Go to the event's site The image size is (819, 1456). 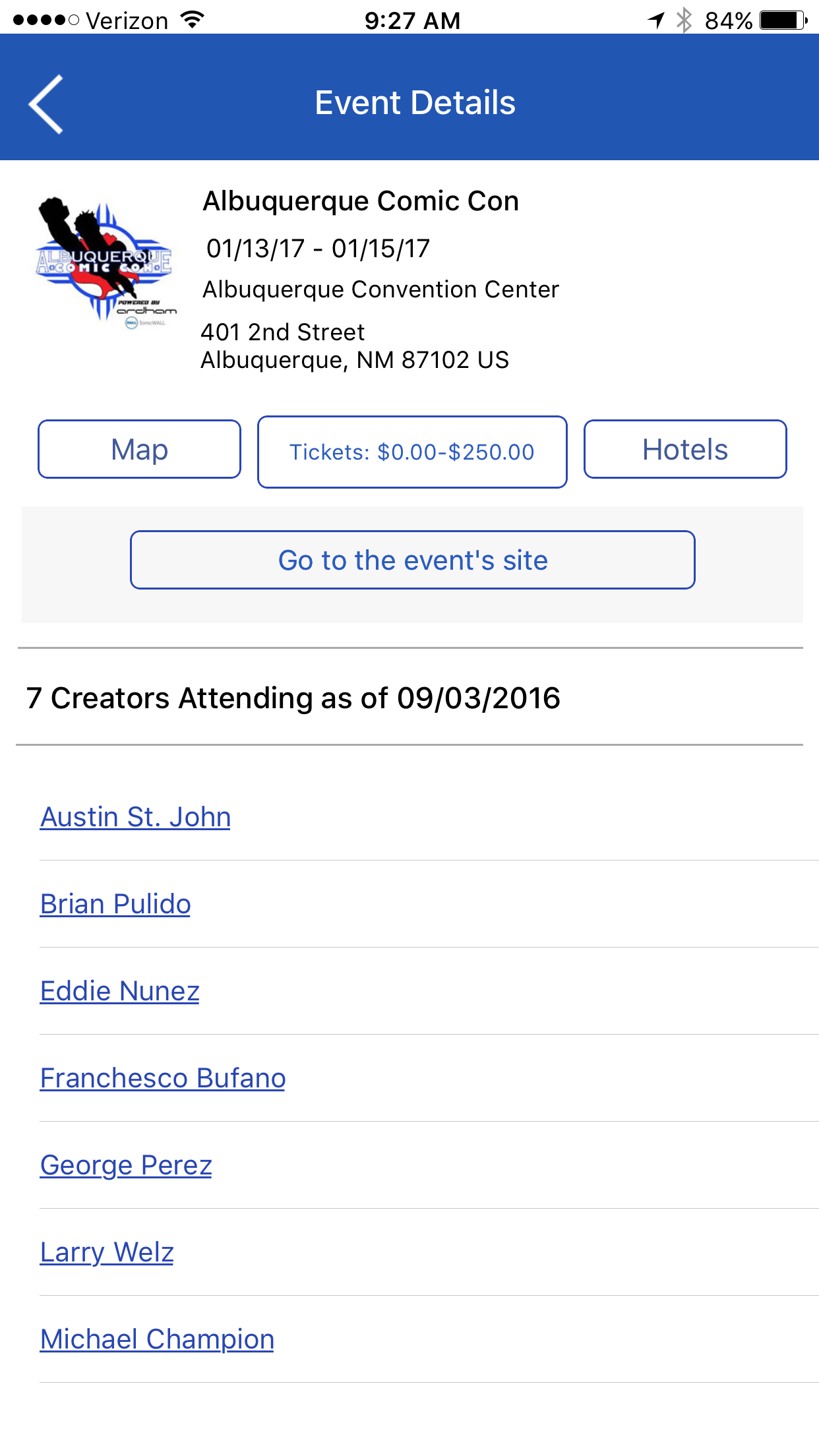(413, 561)
